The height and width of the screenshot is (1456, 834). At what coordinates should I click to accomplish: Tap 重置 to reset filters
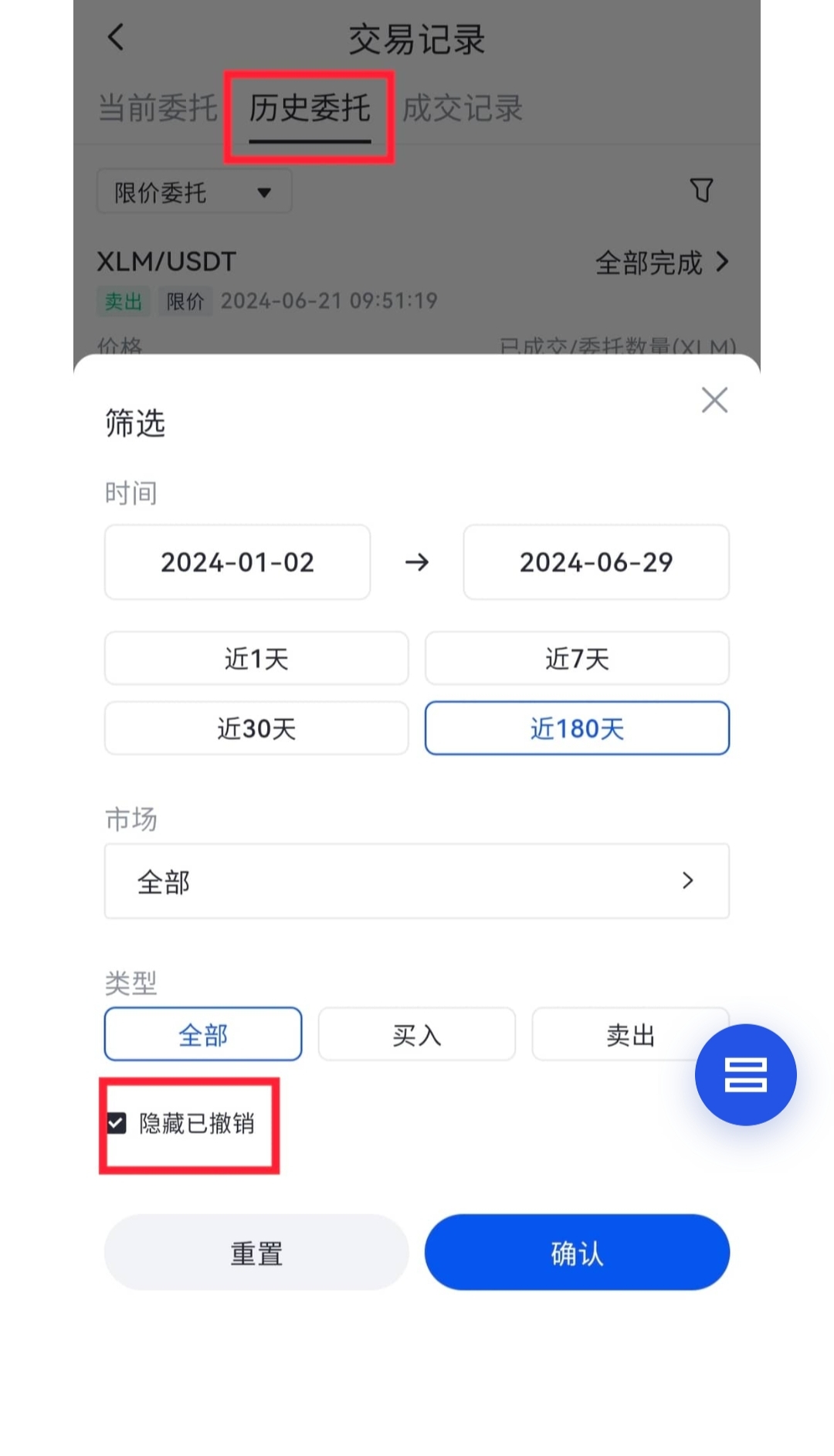pyautogui.click(x=256, y=1252)
